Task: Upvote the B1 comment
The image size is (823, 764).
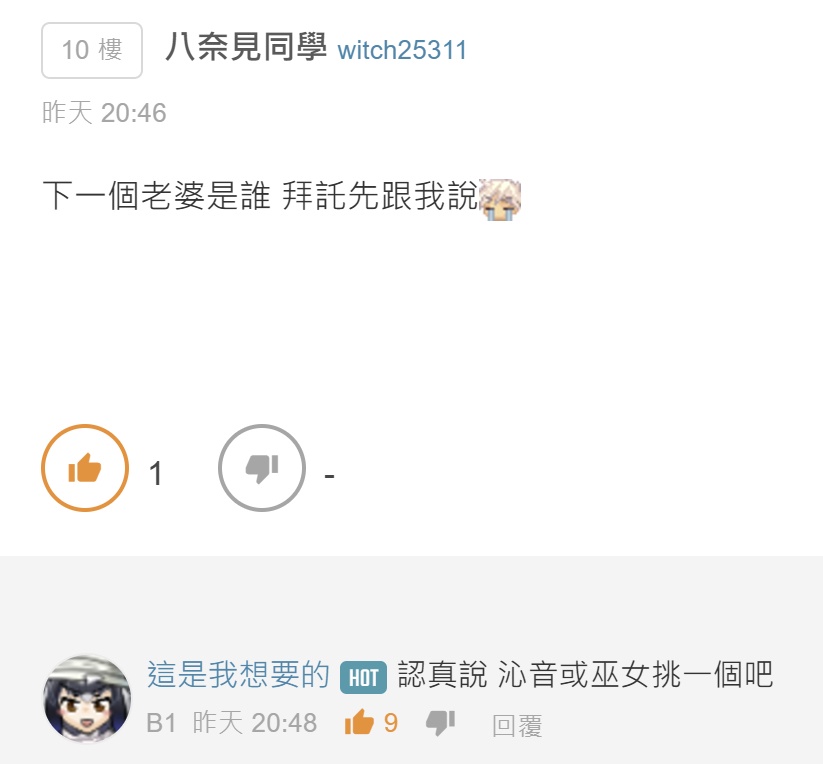Action: (359, 723)
